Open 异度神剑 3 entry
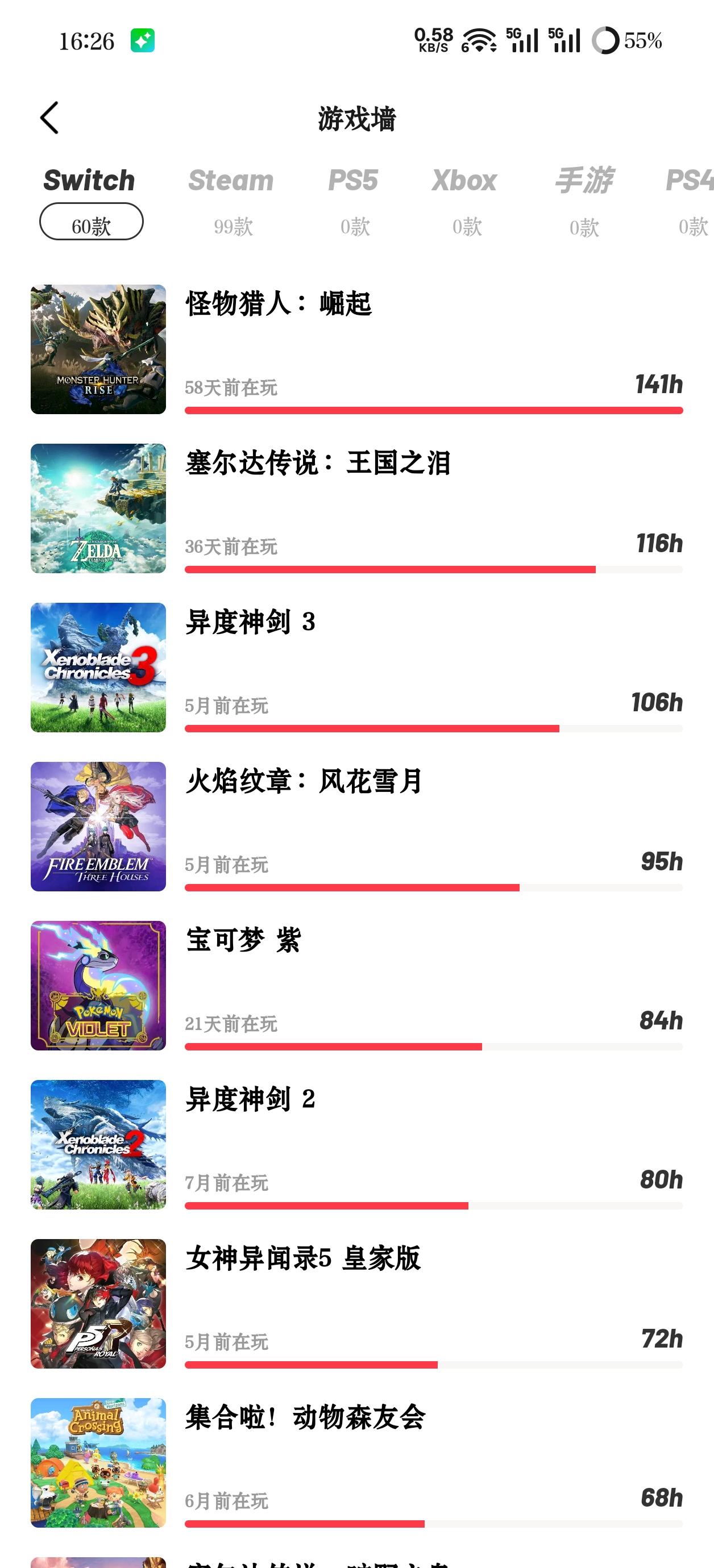The image size is (714, 1568). (356, 667)
